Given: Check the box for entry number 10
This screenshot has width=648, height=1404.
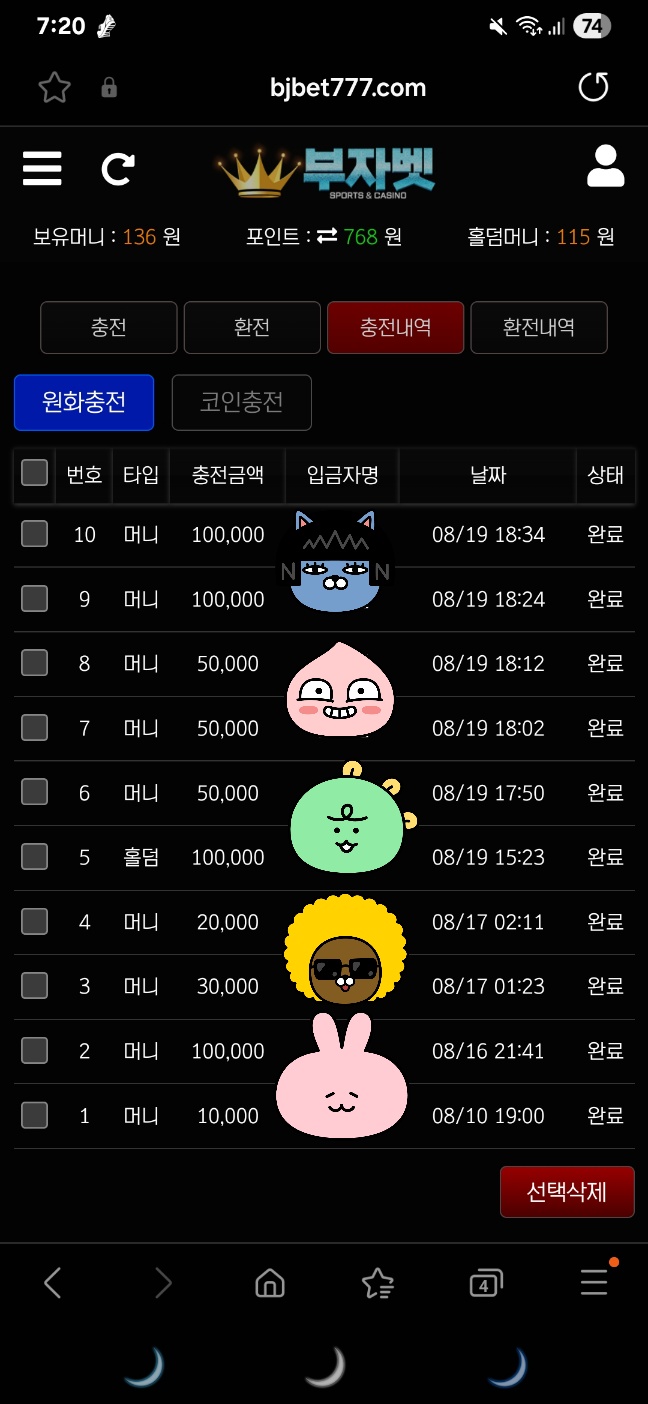Looking at the screenshot, I should click(35, 534).
